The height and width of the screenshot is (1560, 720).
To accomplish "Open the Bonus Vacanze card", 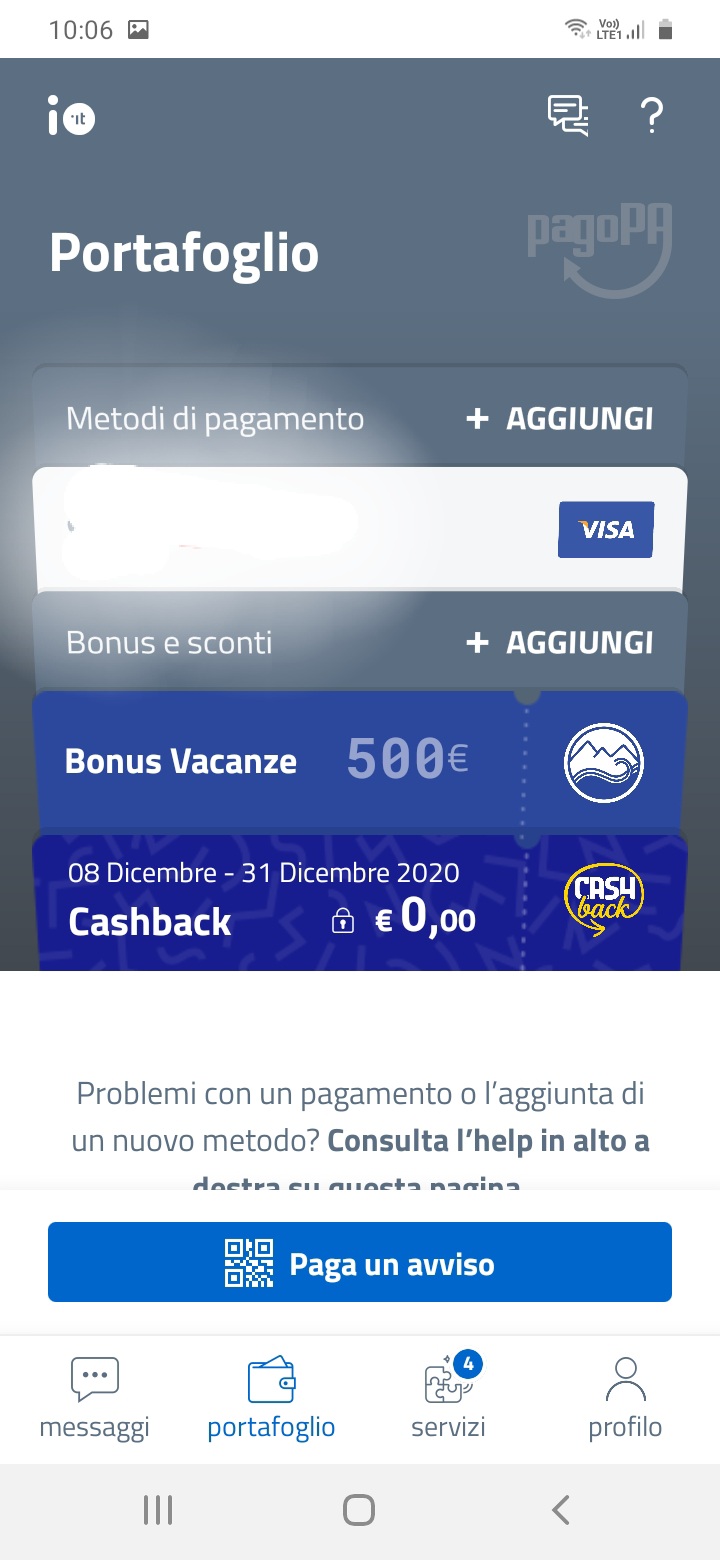I will point(360,762).
